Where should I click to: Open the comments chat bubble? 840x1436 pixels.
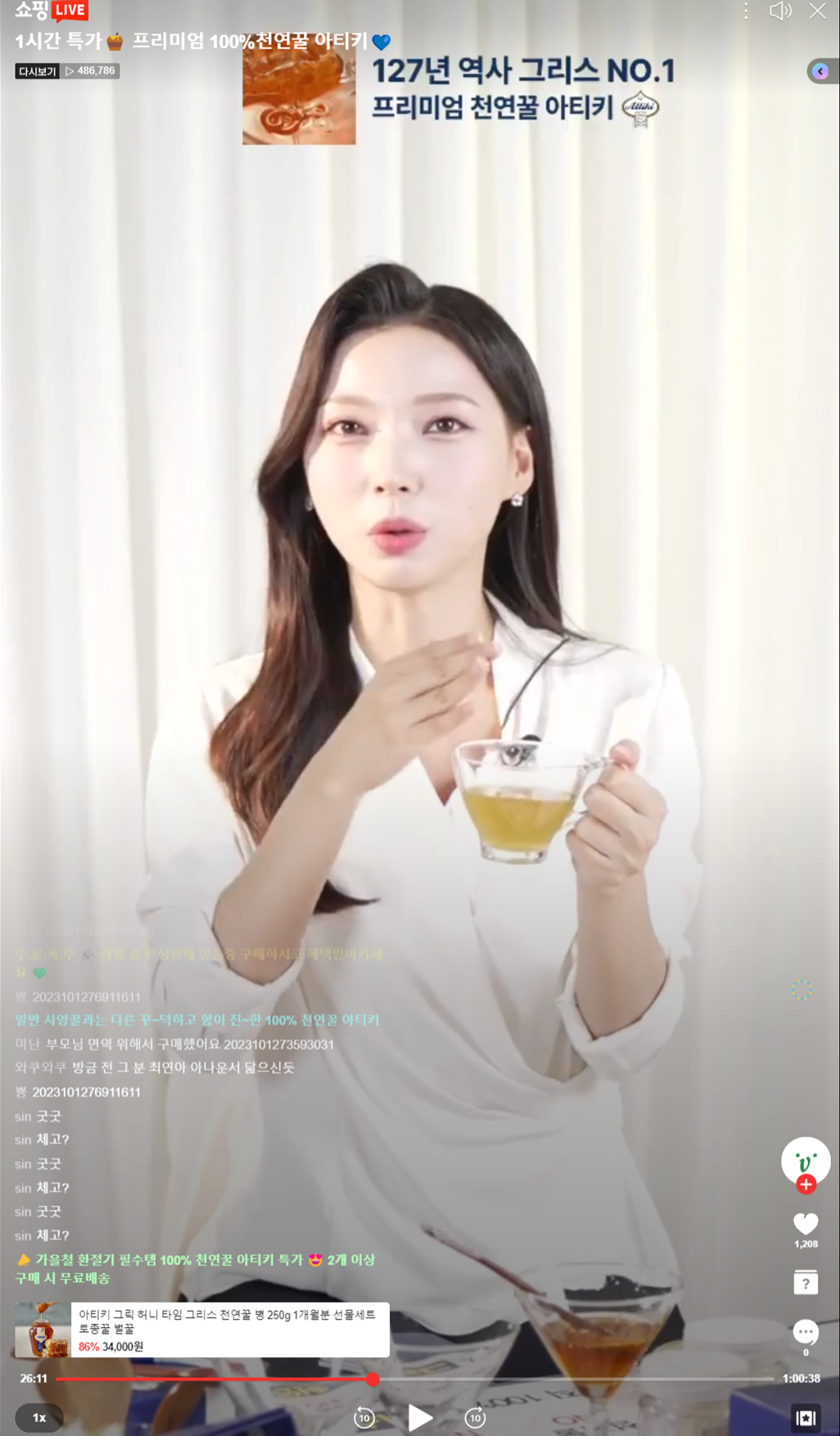[806, 1333]
